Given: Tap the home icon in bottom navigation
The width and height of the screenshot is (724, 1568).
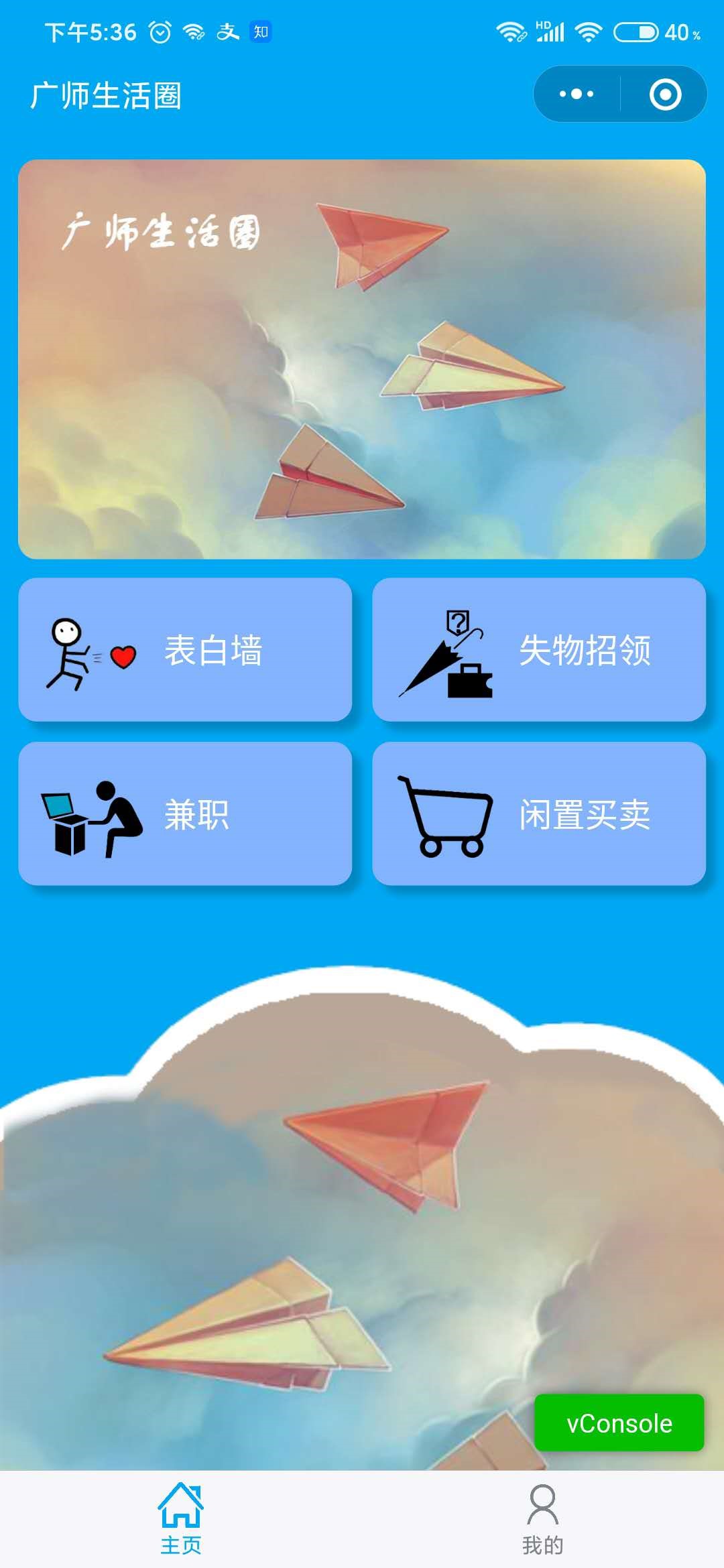Looking at the screenshot, I should [x=180, y=1506].
